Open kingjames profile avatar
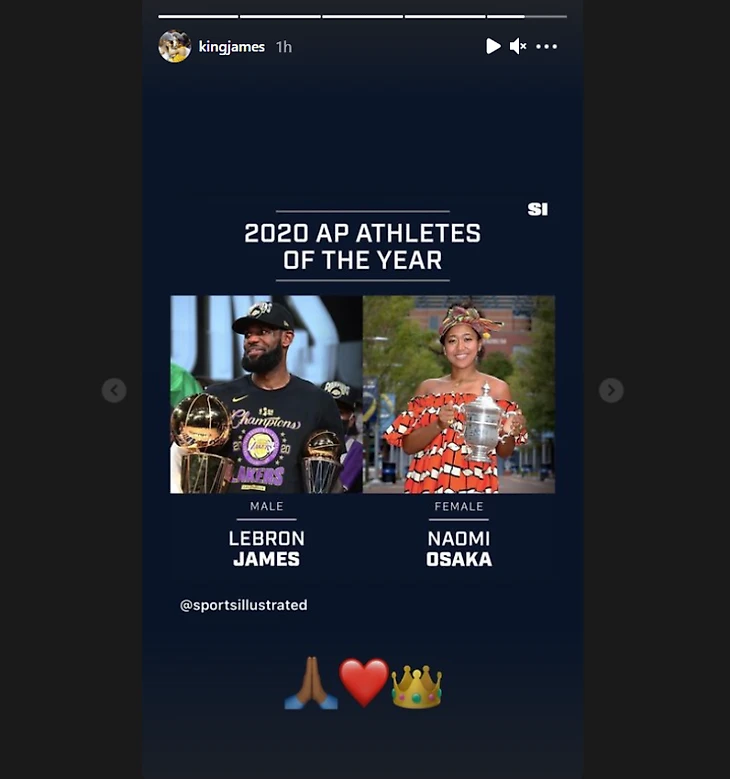Screen dimensions: 730x779 [x=175, y=46]
